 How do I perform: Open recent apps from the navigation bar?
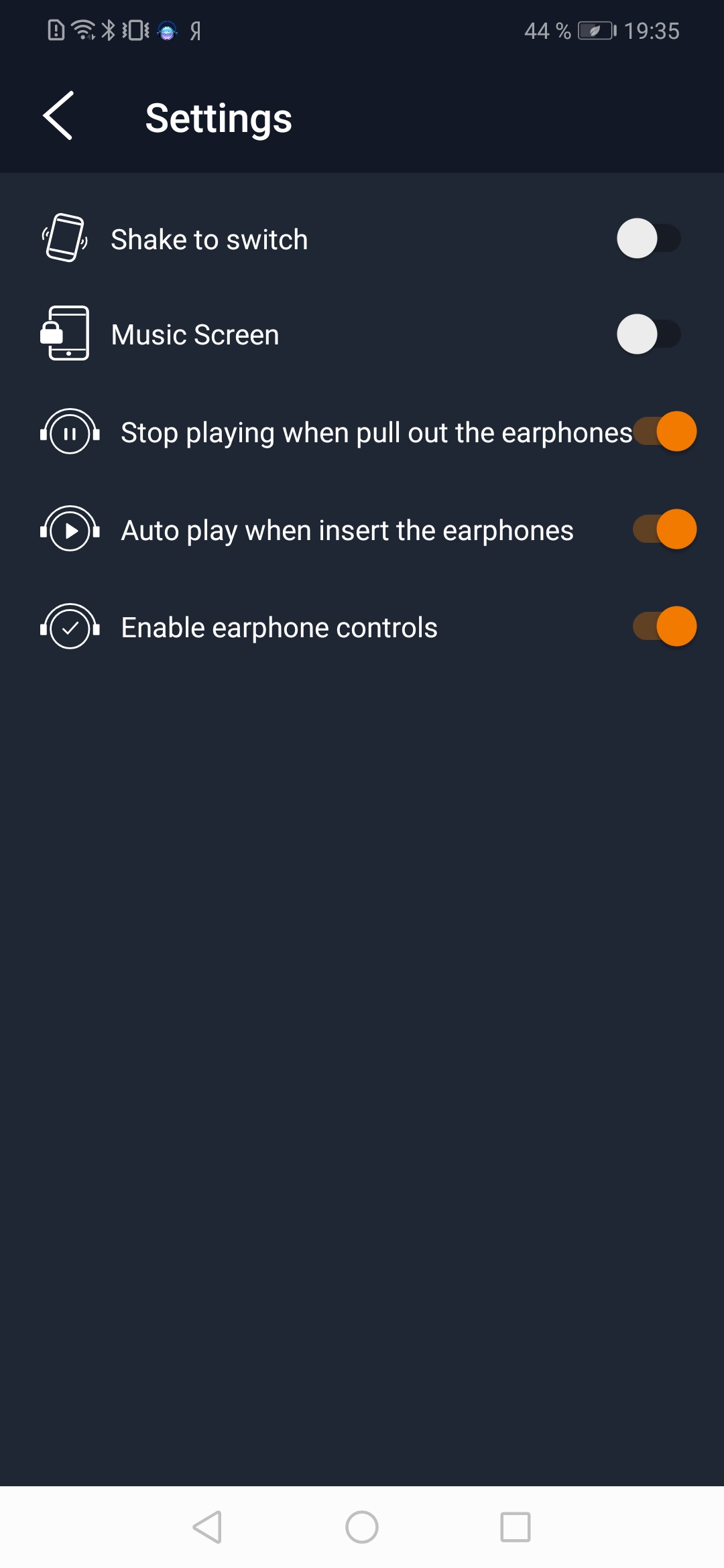click(x=516, y=1527)
